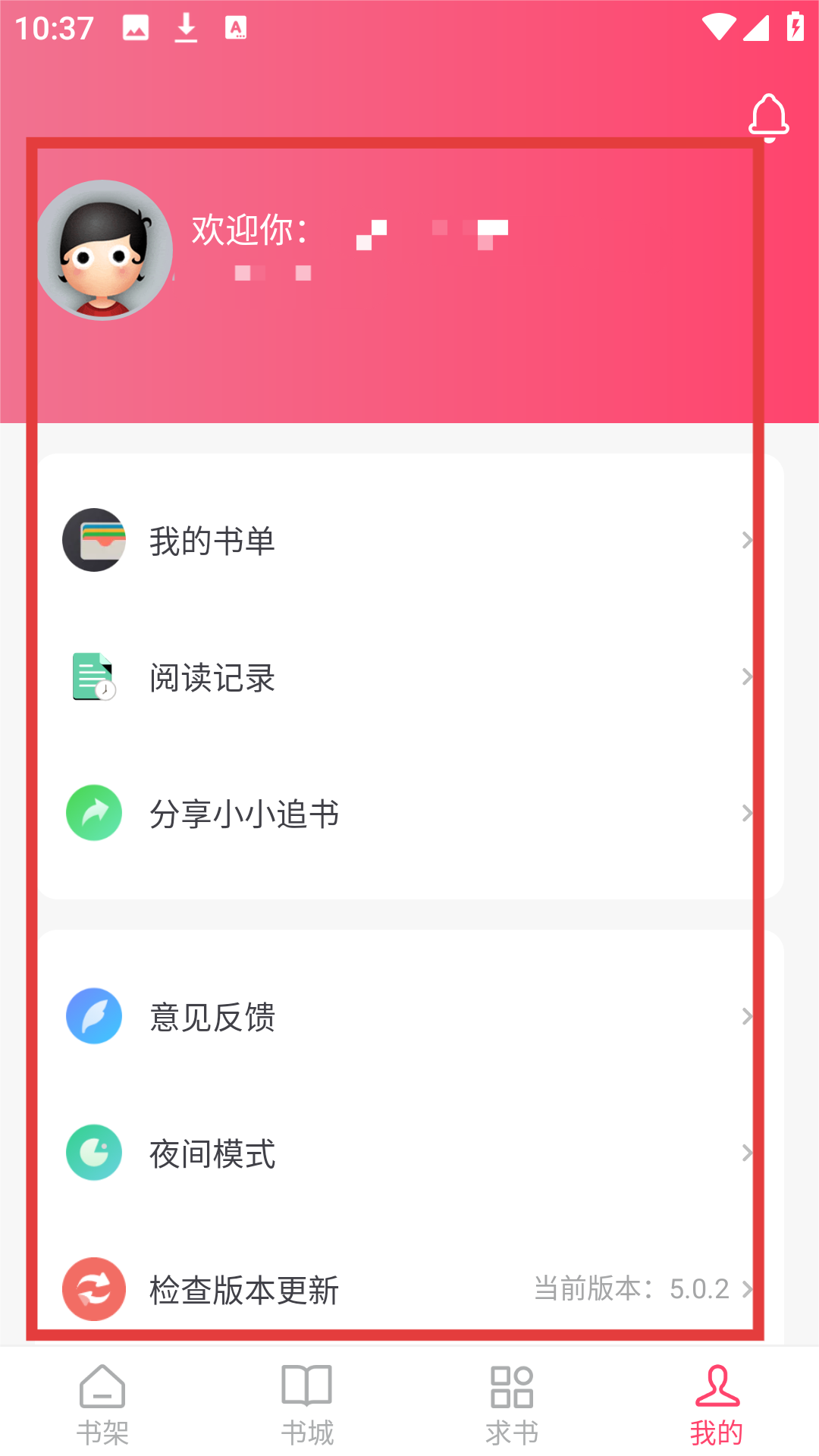Image resolution: width=819 pixels, height=1456 pixels.
Task: View 阅读记录 reading history
Action: [409, 677]
